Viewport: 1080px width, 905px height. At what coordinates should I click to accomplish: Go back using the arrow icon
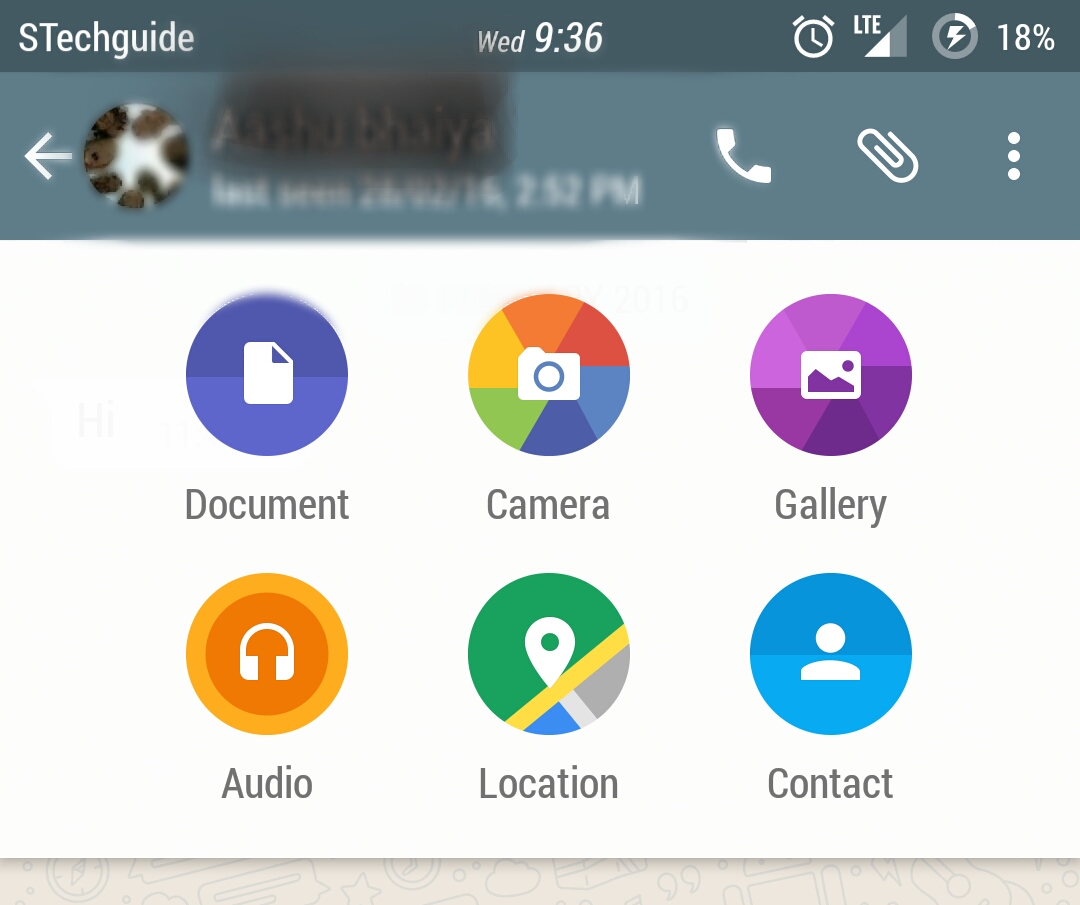coord(47,157)
